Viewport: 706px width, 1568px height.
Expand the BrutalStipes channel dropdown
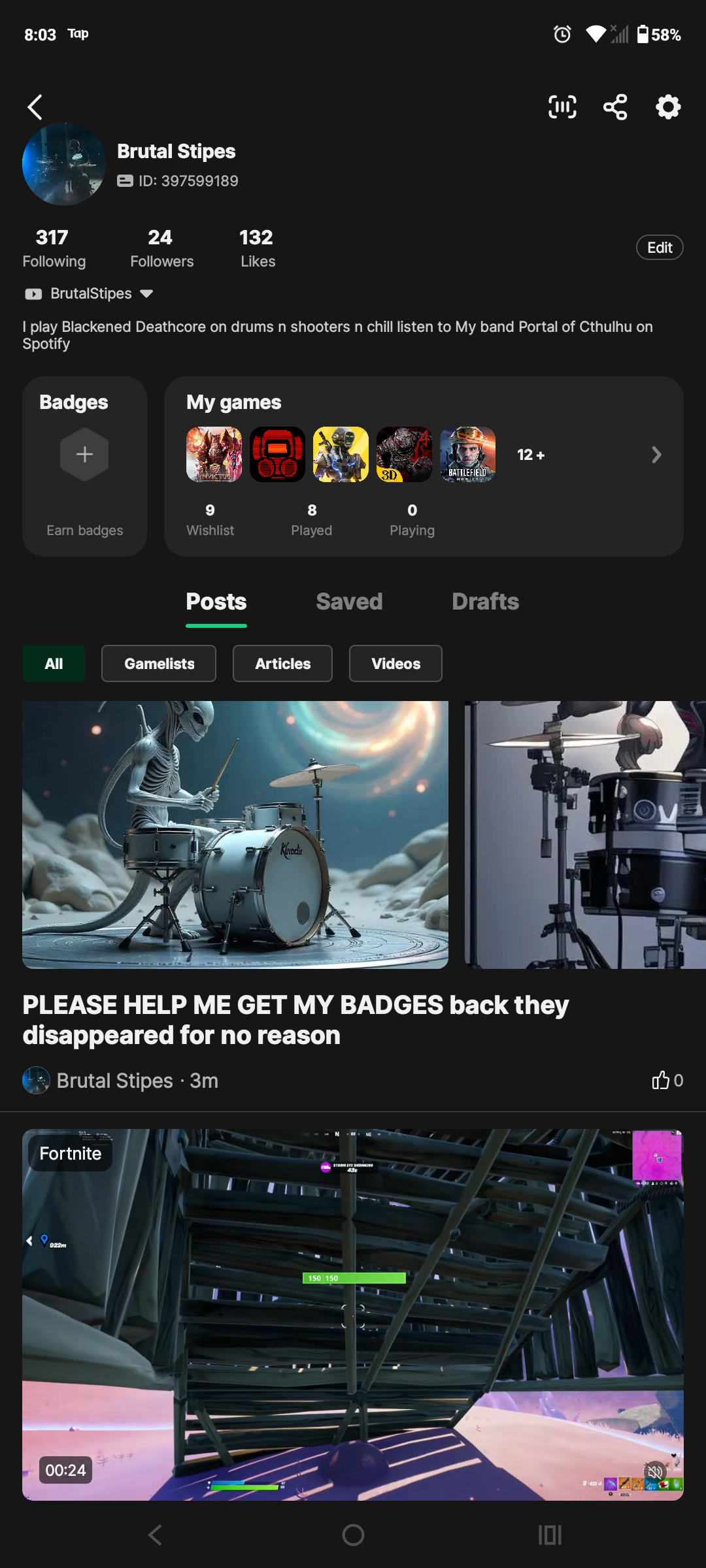[x=146, y=293]
